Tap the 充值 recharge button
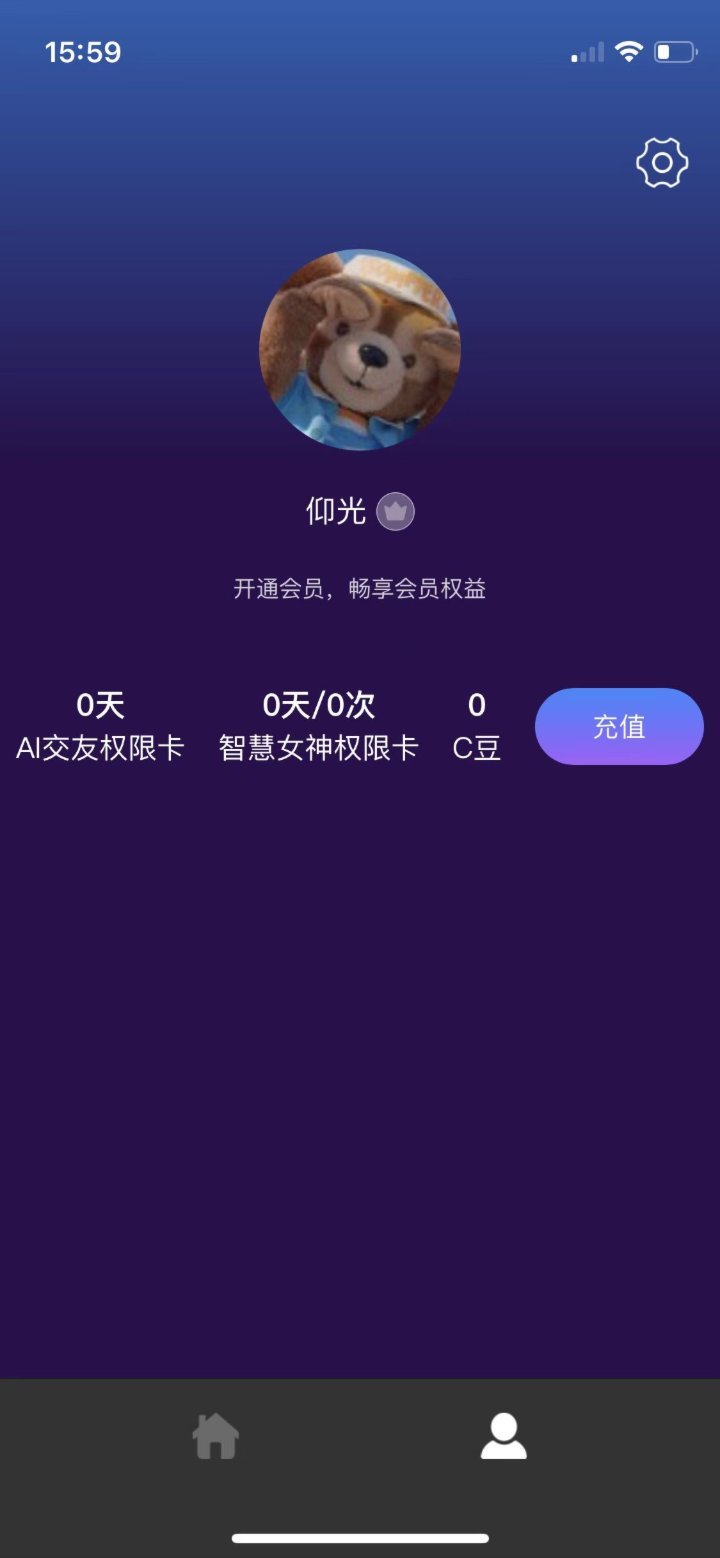720x1558 pixels. point(618,726)
